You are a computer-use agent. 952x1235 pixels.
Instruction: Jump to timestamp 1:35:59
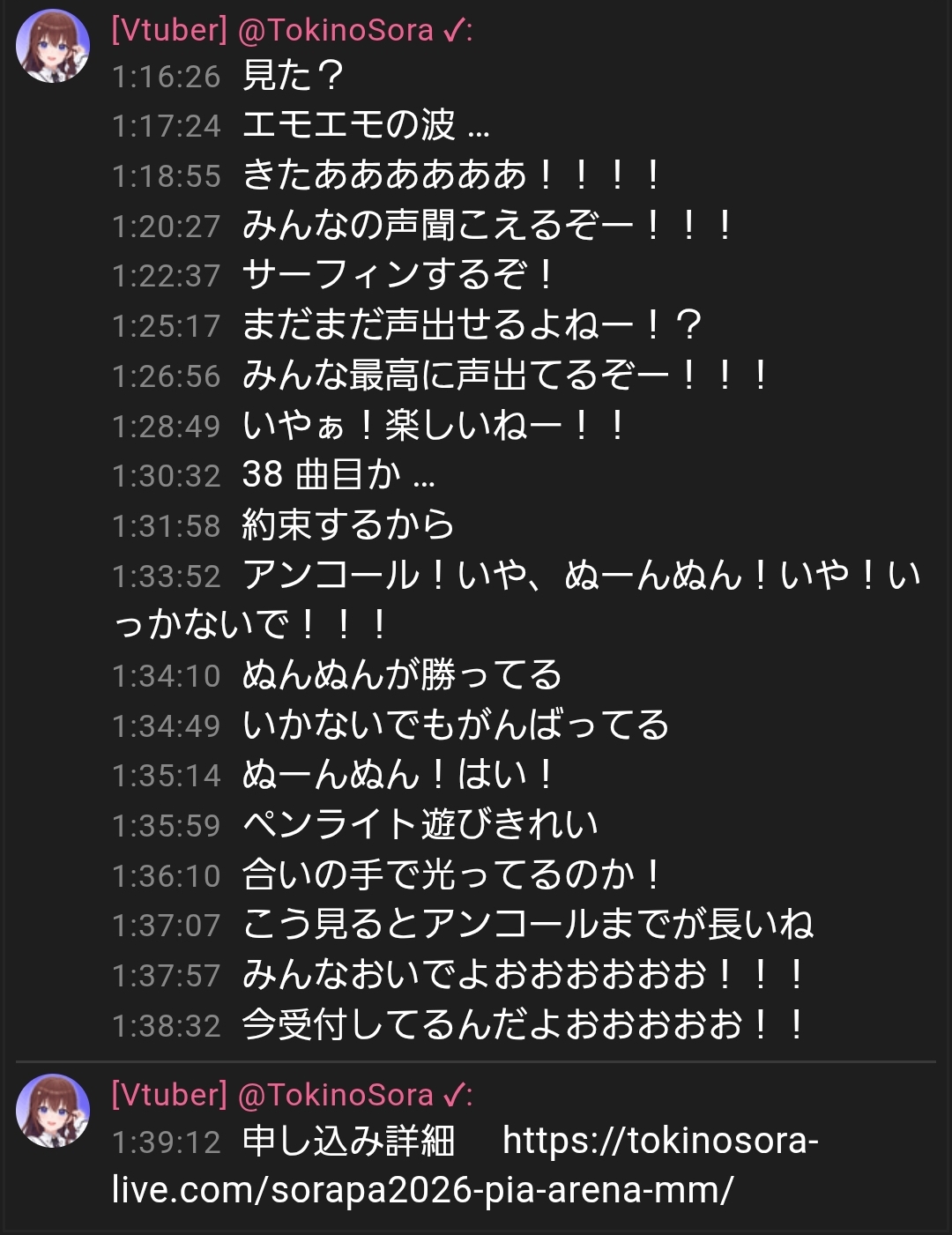[166, 826]
